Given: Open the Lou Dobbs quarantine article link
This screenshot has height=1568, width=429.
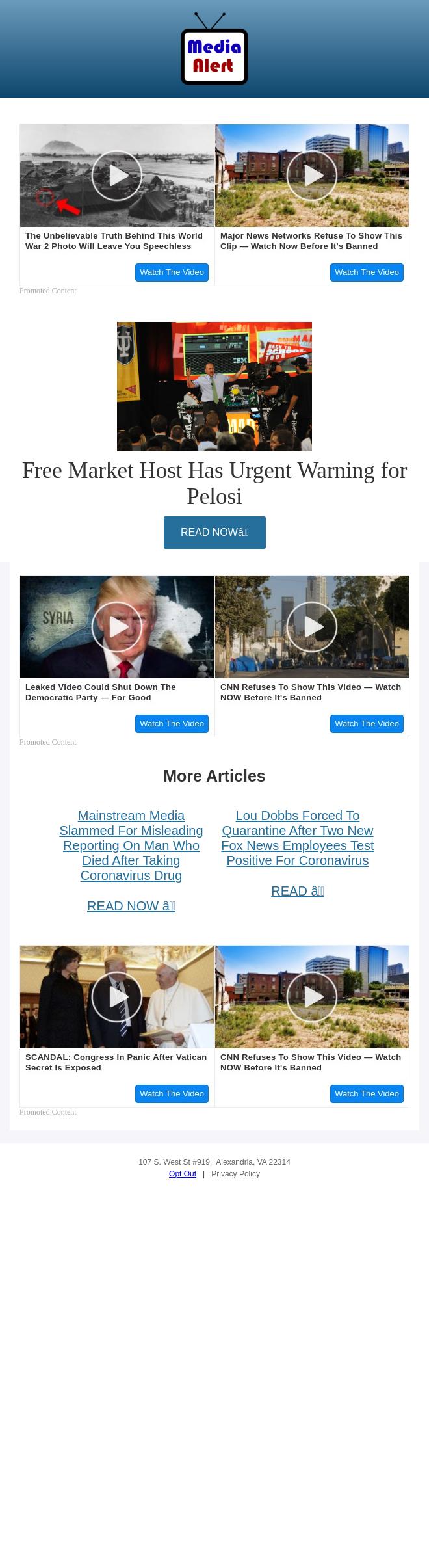Looking at the screenshot, I should [x=298, y=838].
